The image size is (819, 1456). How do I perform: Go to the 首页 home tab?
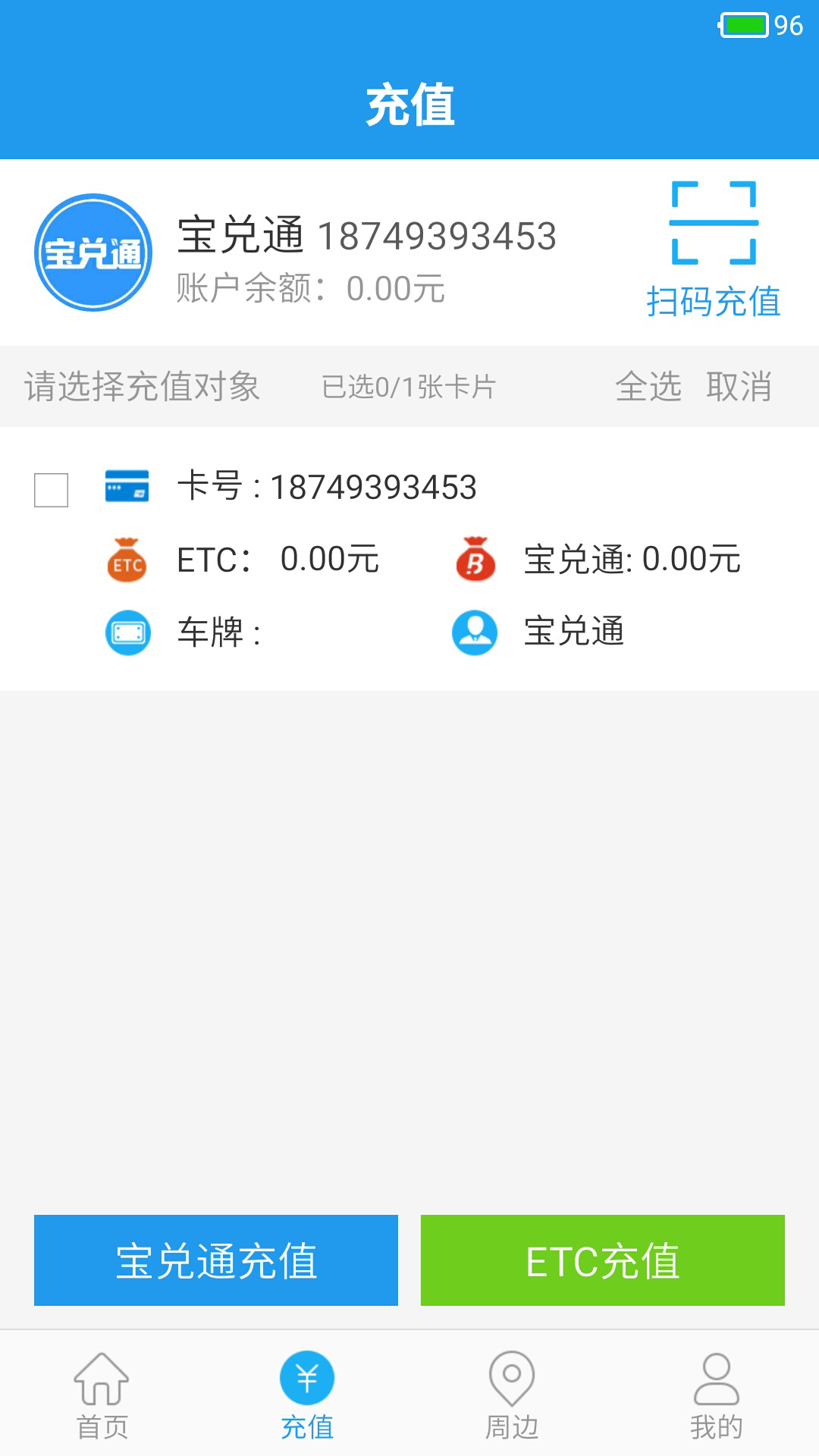[x=102, y=1395]
